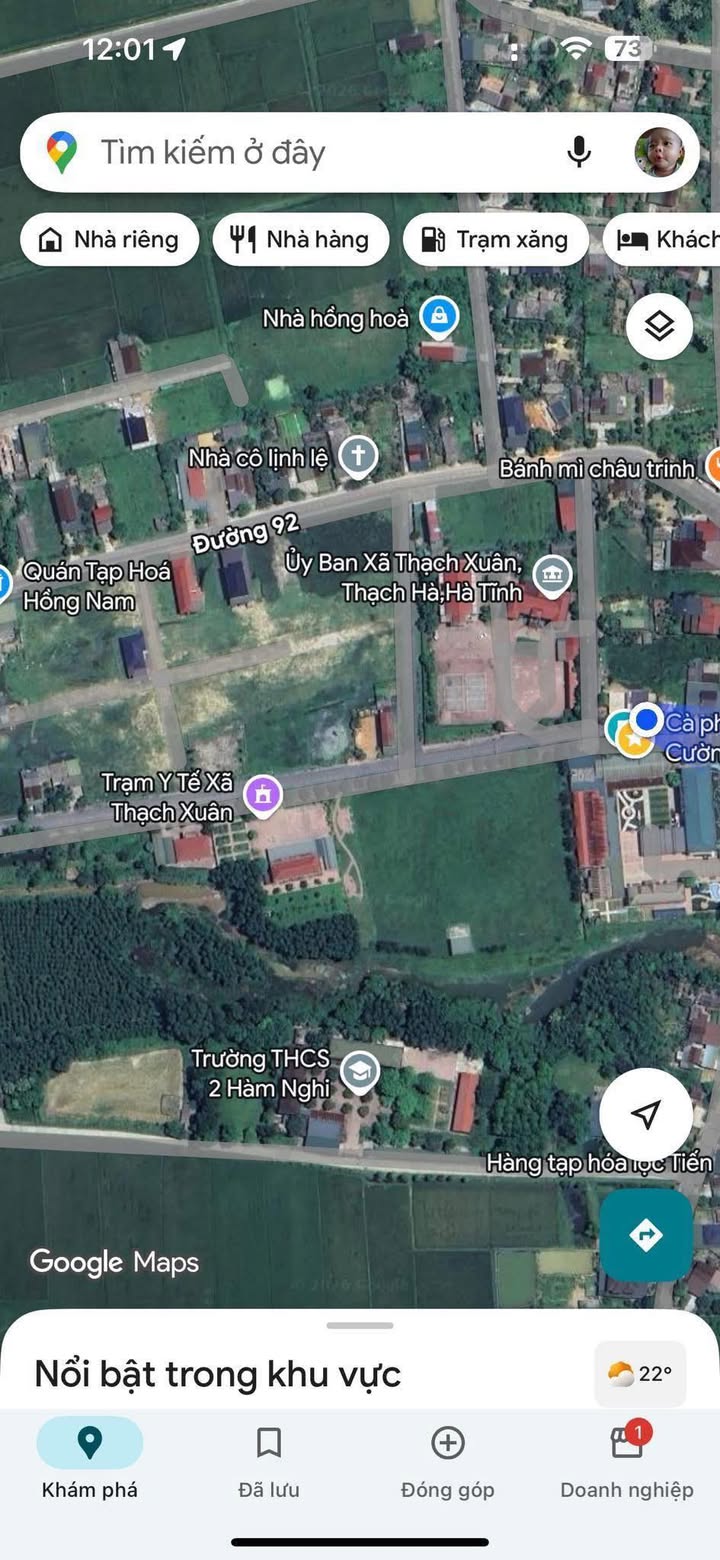View "Trạm Y Tế Xã Thạch Xuân" pin

point(263,794)
